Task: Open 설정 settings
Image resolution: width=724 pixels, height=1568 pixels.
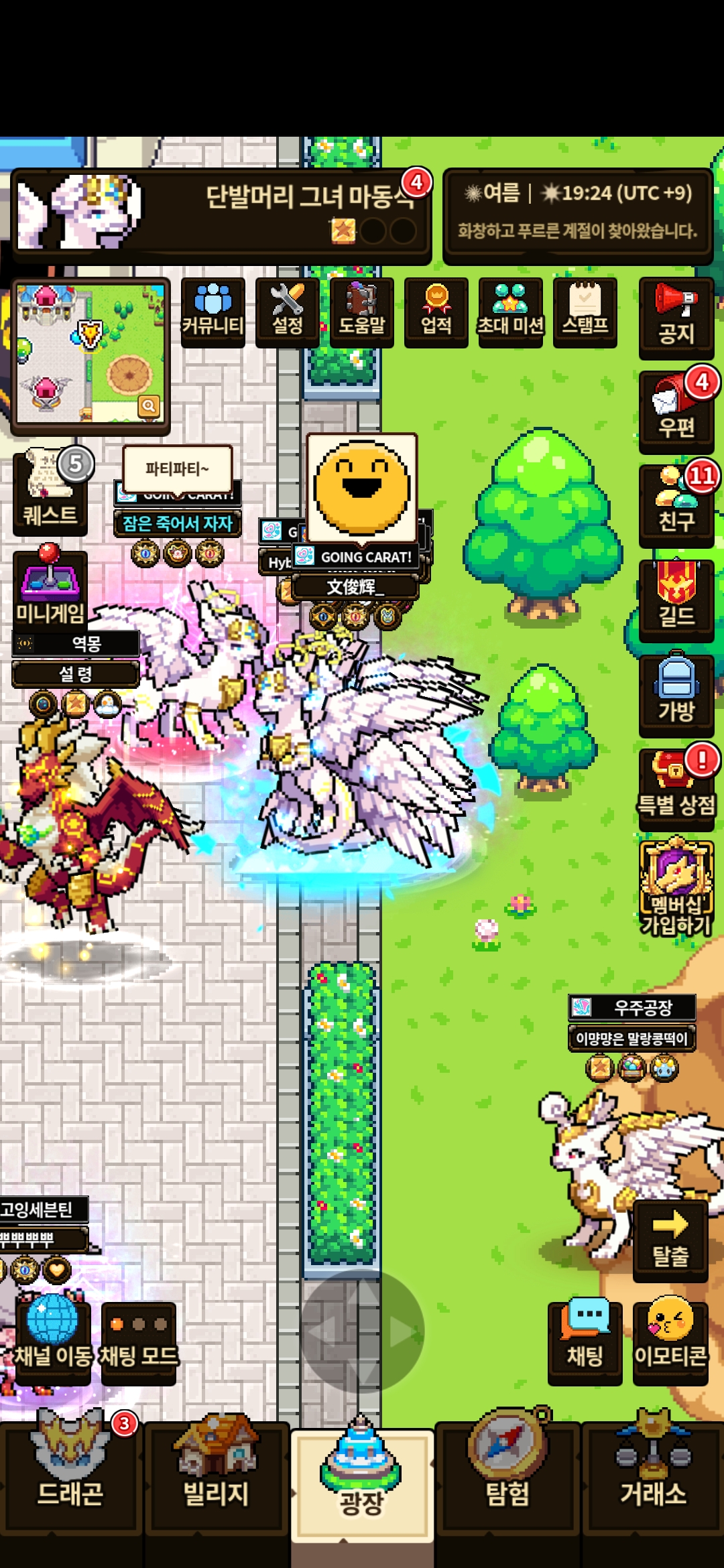Action: [x=287, y=312]
